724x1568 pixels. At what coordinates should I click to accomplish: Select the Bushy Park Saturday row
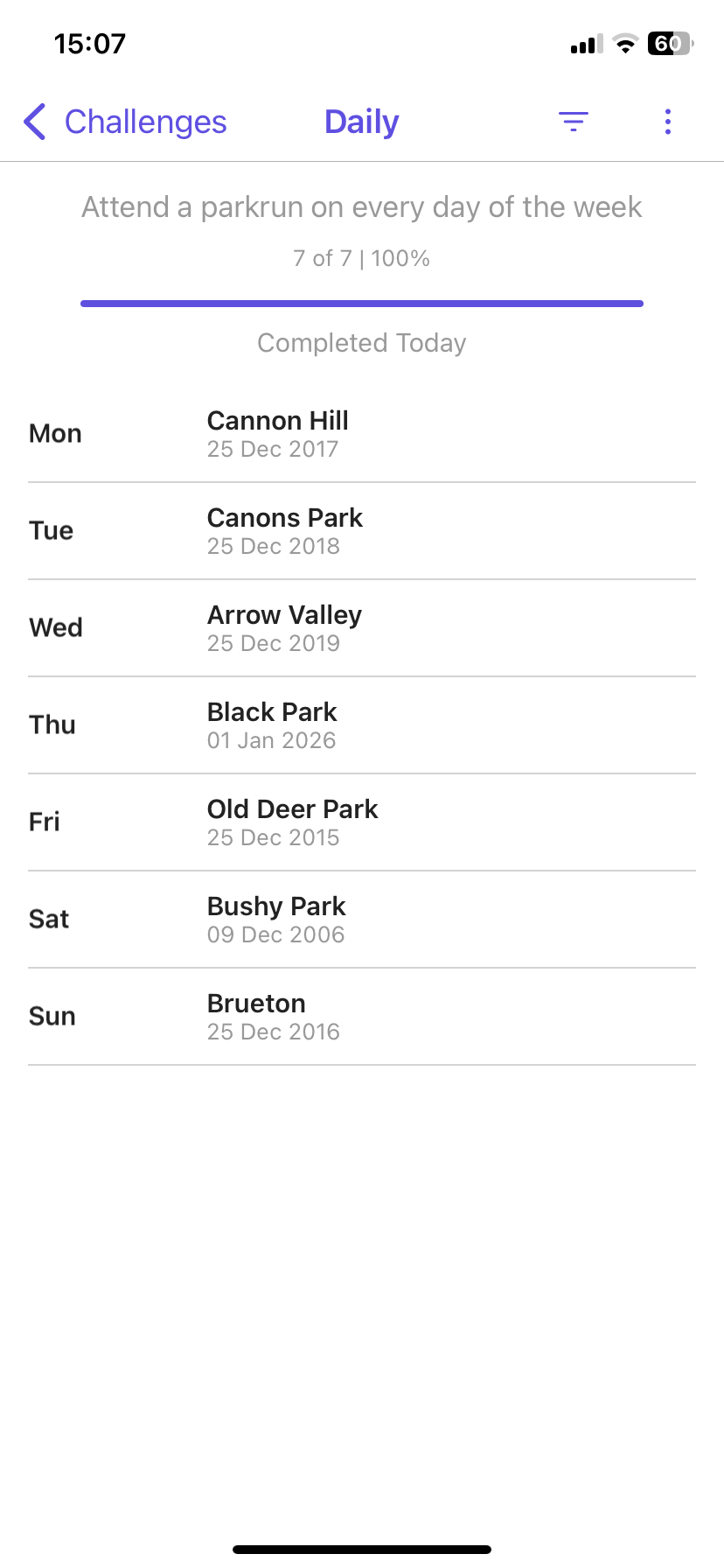(x=361, y=920)
